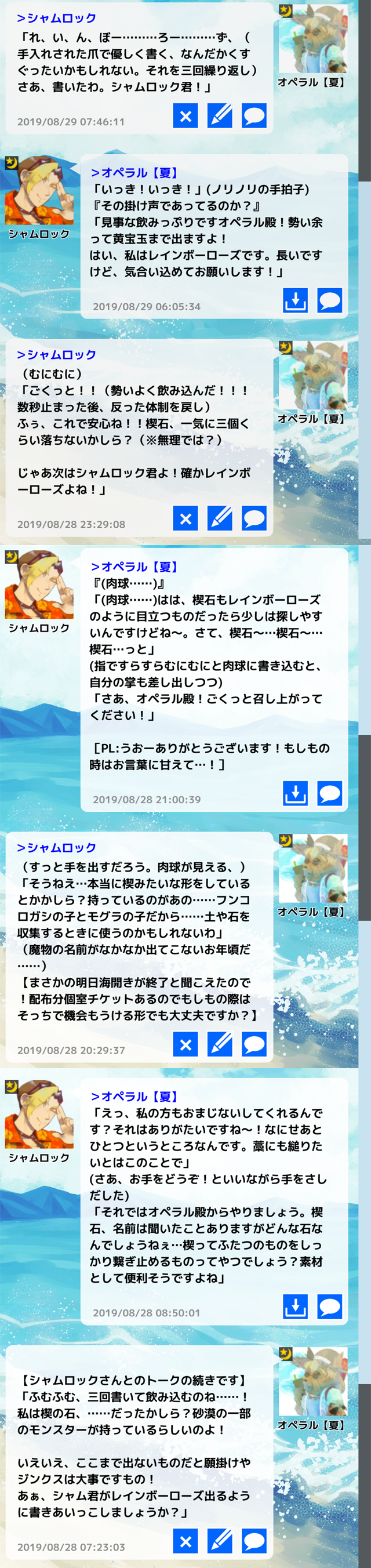Open the >シャムロック link in the 07:46:11 message
Image resolution: width=371 pixels, height=1568 pixels.
(x=57, y=18)
